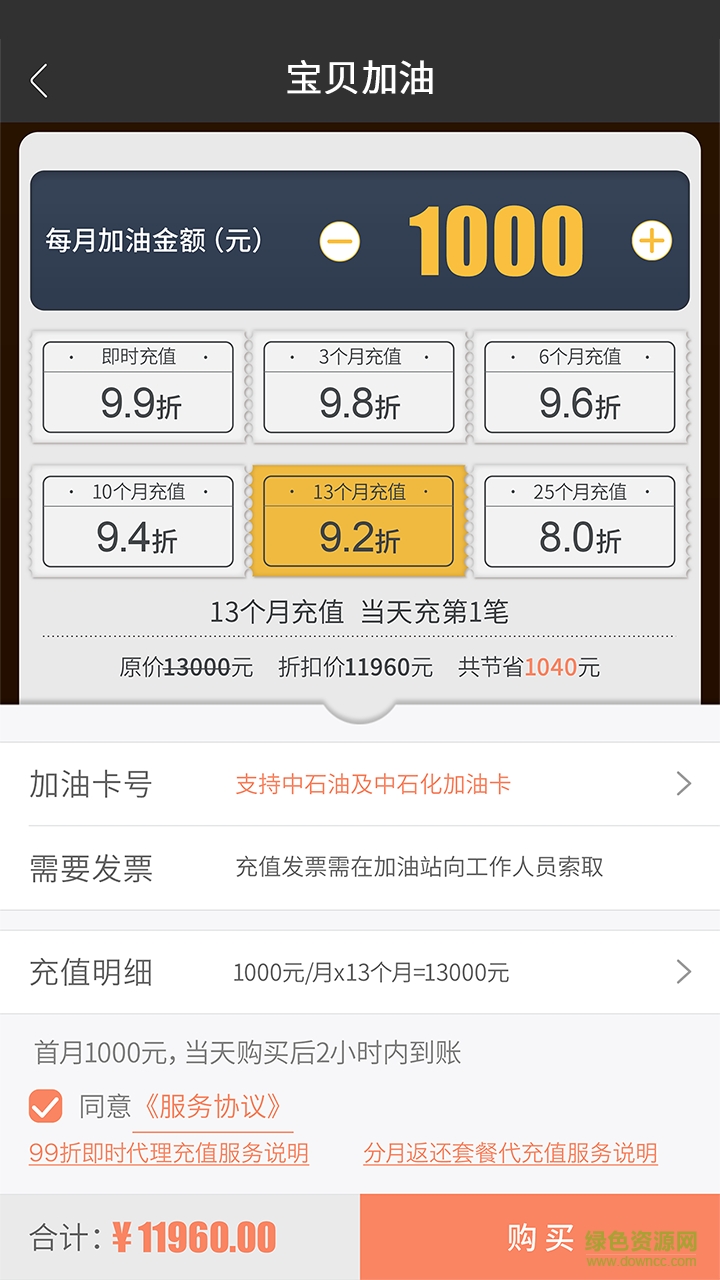Pick the 6个月充值 9.6折 plan

[580, 387]
